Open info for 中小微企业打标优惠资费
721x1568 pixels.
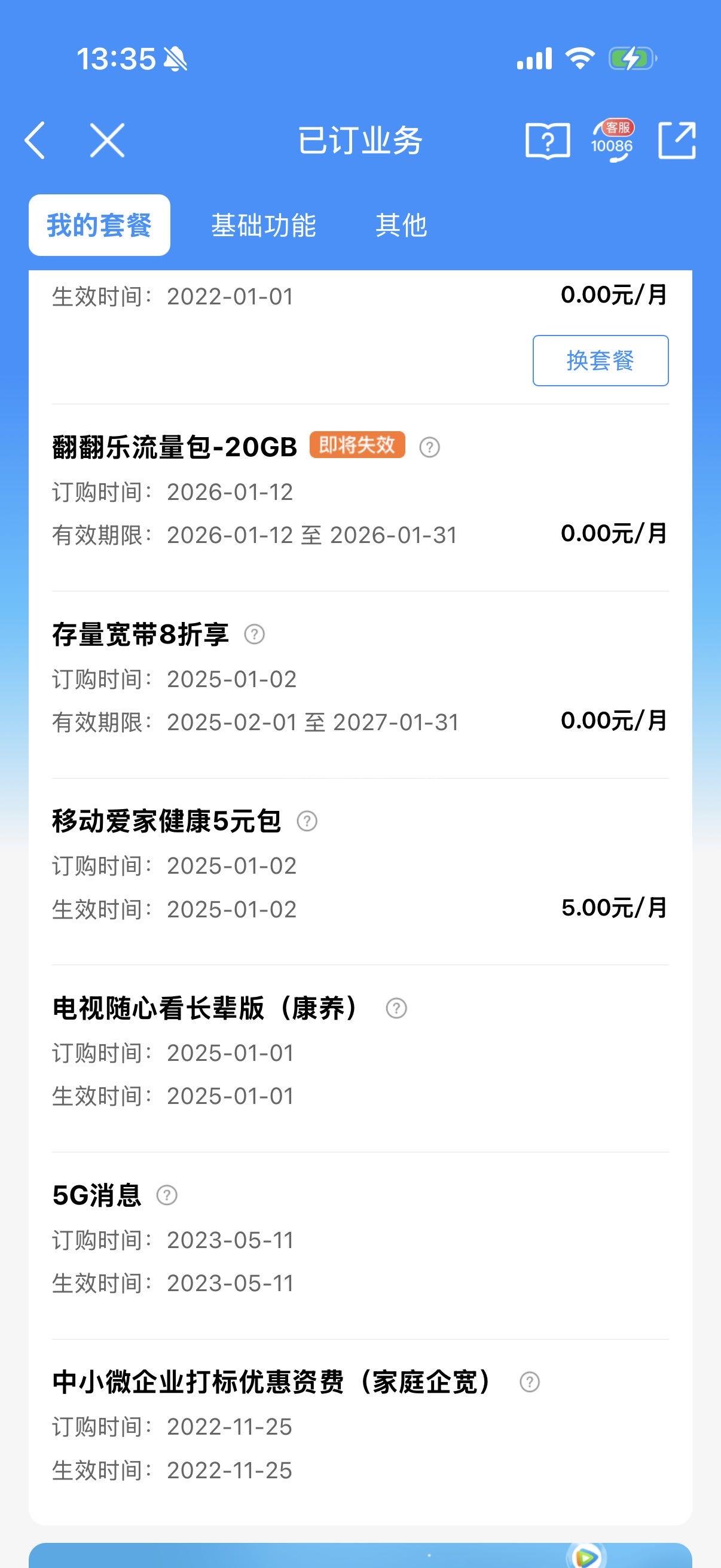529,1382
